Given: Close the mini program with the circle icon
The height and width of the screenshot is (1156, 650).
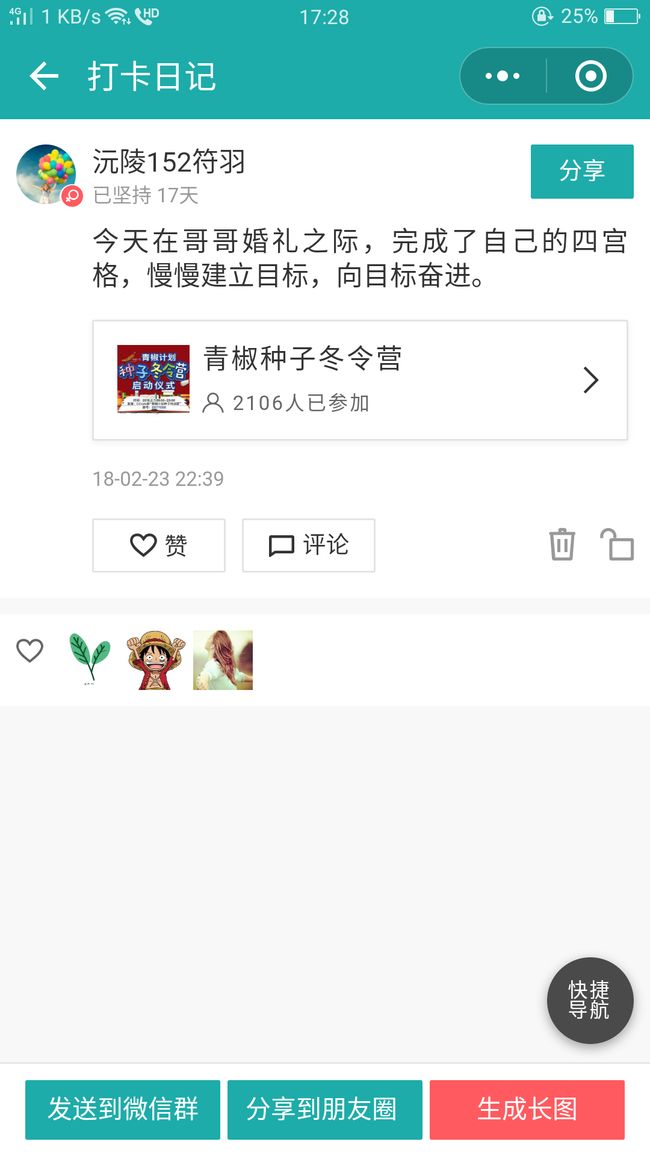Looking at the screenshot, I should [x=590, y=76].
